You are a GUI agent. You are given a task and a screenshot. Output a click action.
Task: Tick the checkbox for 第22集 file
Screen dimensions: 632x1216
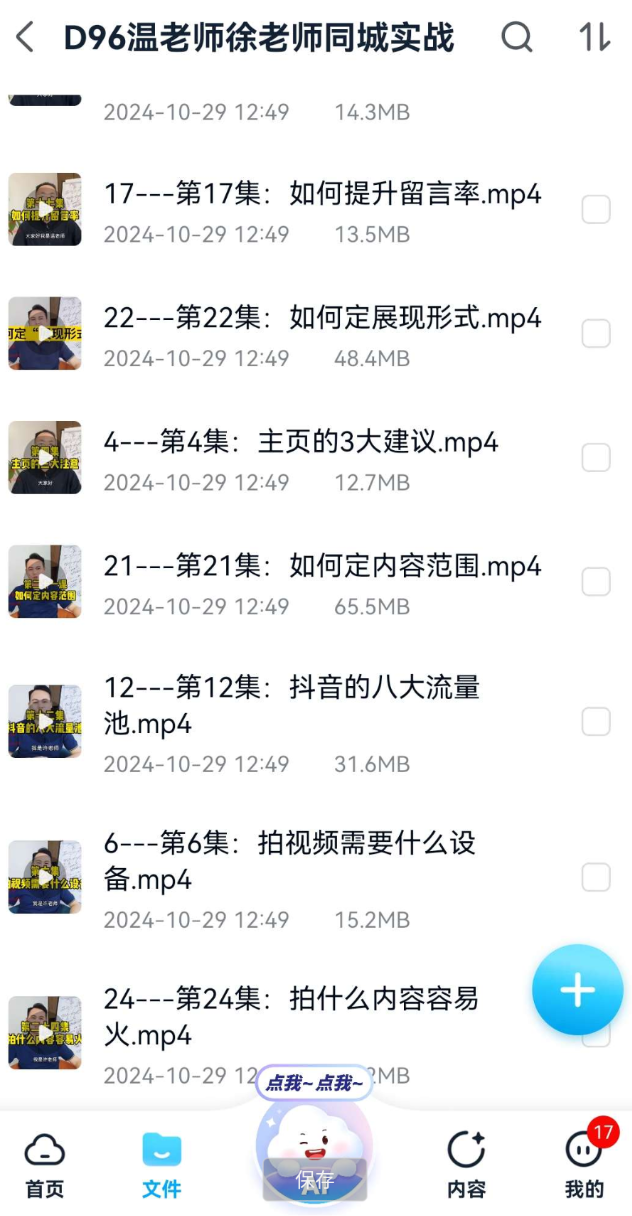pyautogui.click(x=596, y=334)
